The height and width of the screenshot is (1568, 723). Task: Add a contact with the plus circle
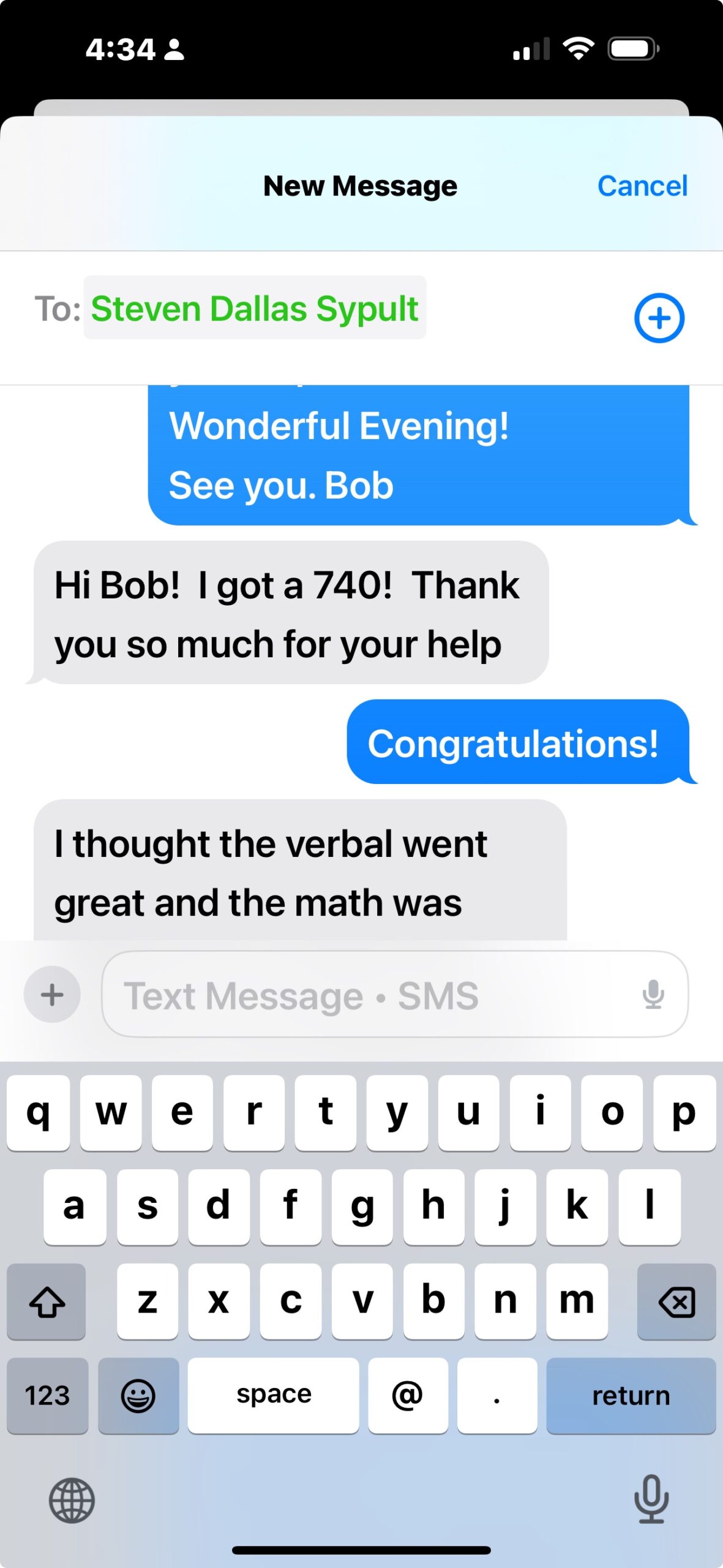[x=659, y=318]
